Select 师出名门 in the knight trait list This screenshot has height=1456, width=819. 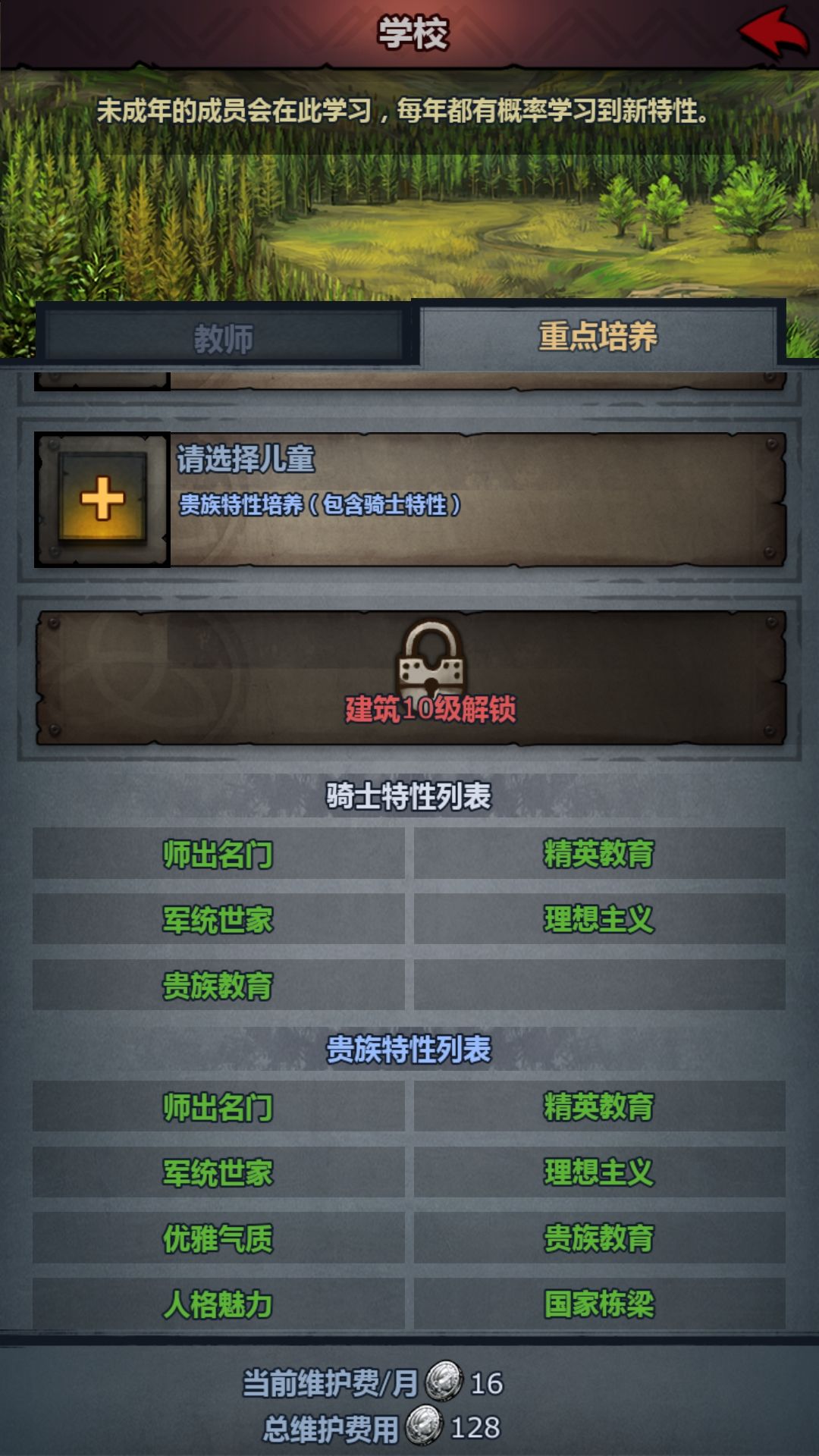[x=220, y=853]
